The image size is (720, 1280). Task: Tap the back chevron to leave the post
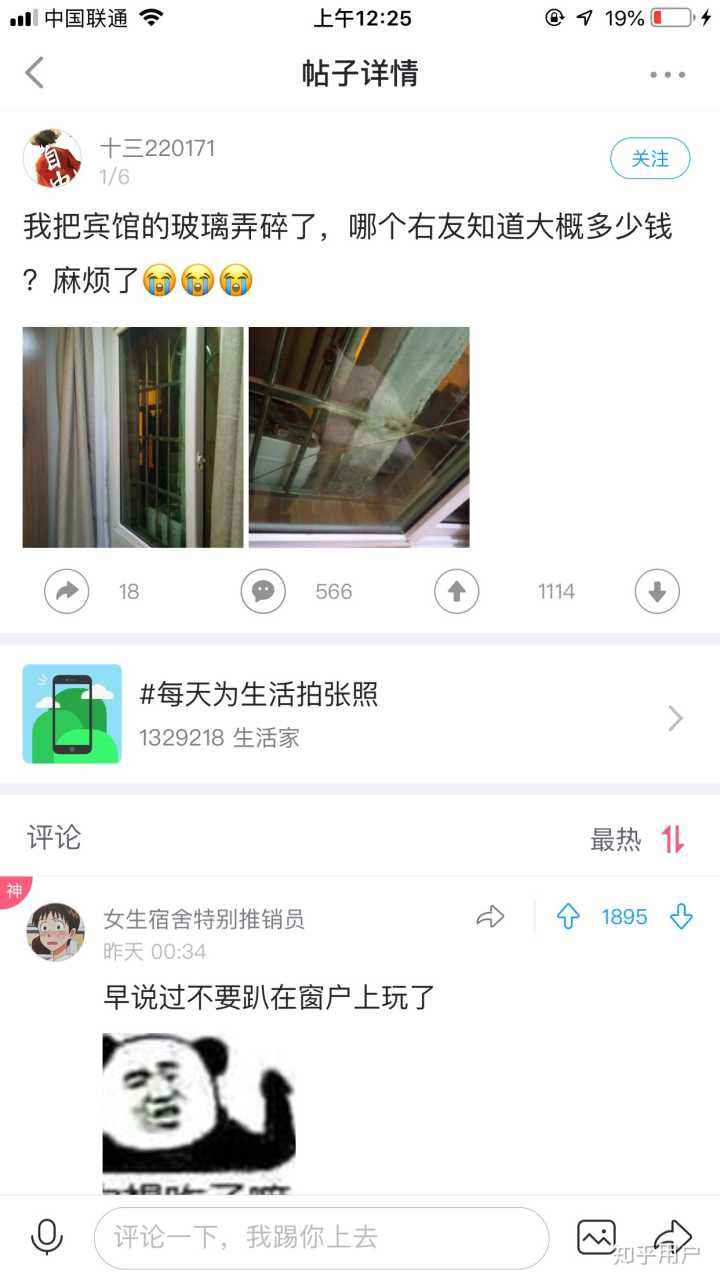pyautogui.click(x=36, y=74)
